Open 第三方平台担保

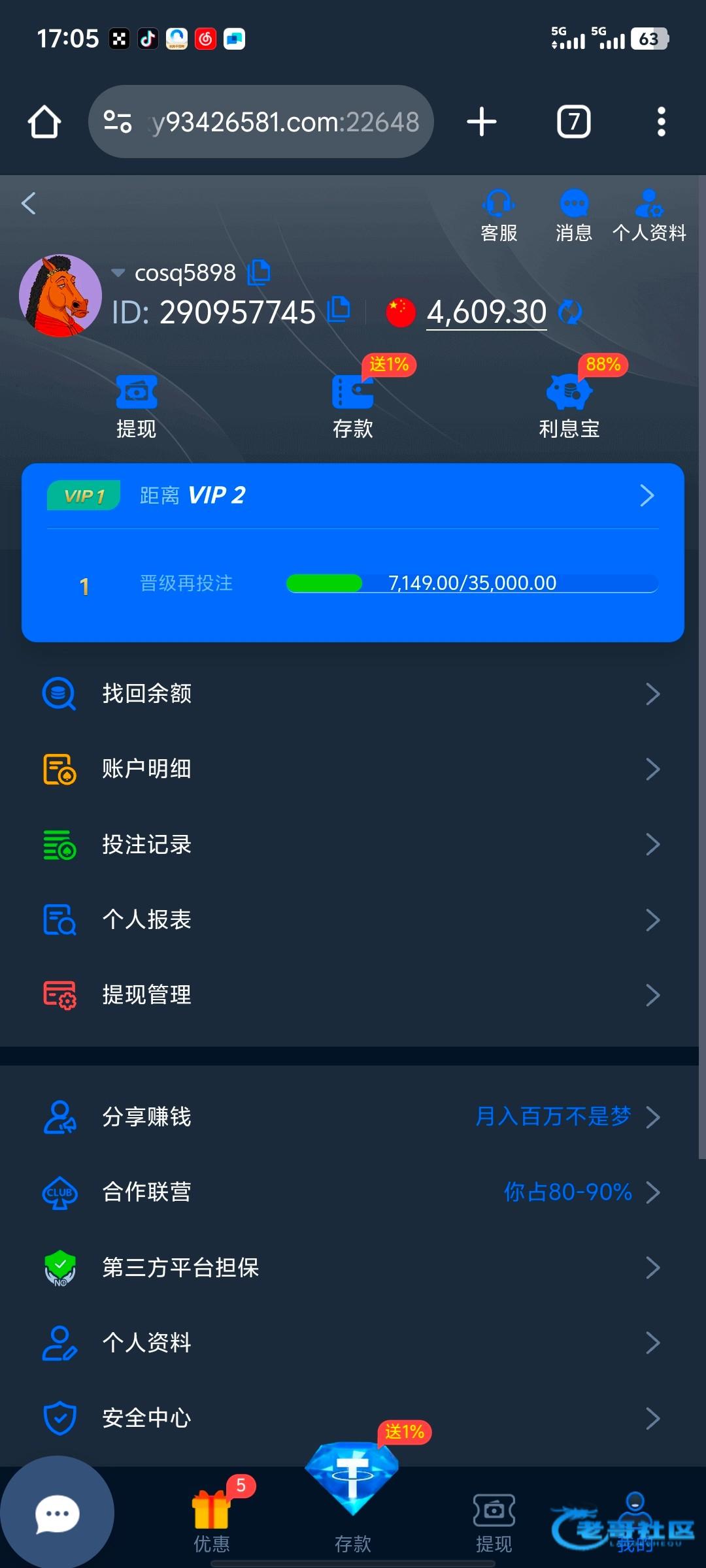click(x=353, y=1267)
